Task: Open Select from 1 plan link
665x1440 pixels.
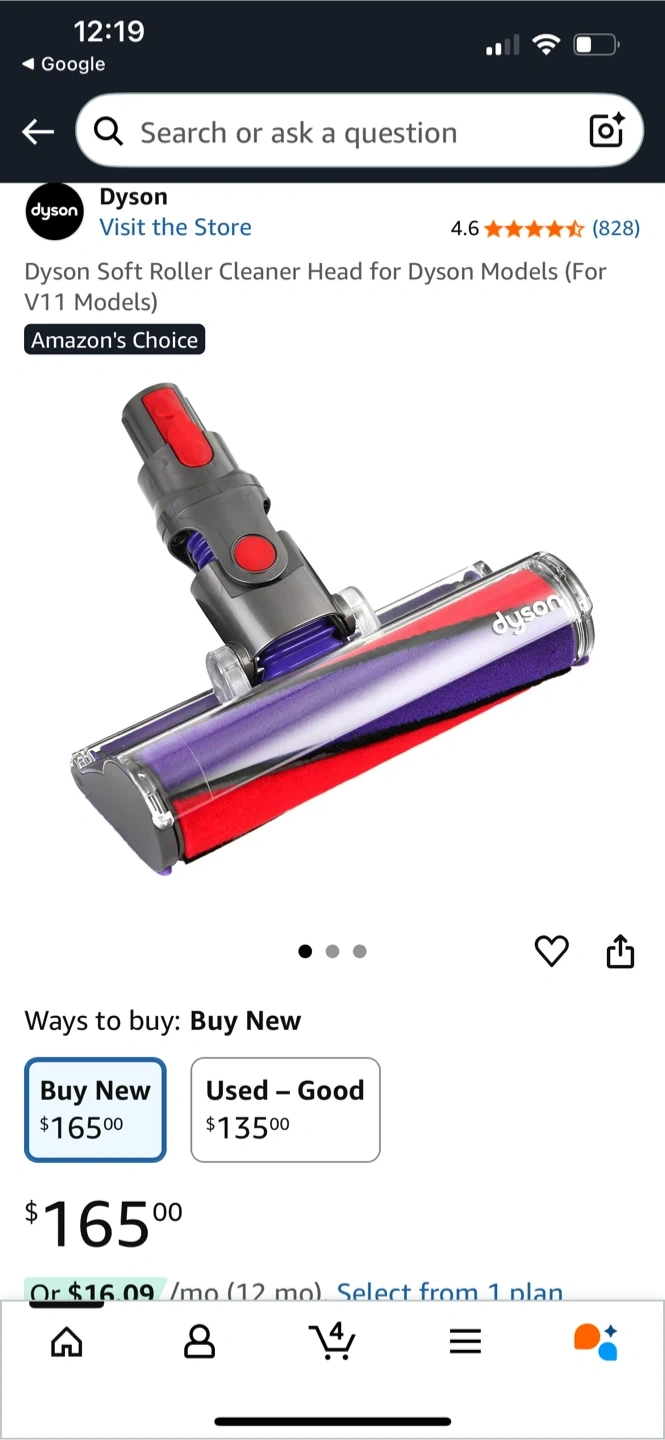Action: (449, 1291)
